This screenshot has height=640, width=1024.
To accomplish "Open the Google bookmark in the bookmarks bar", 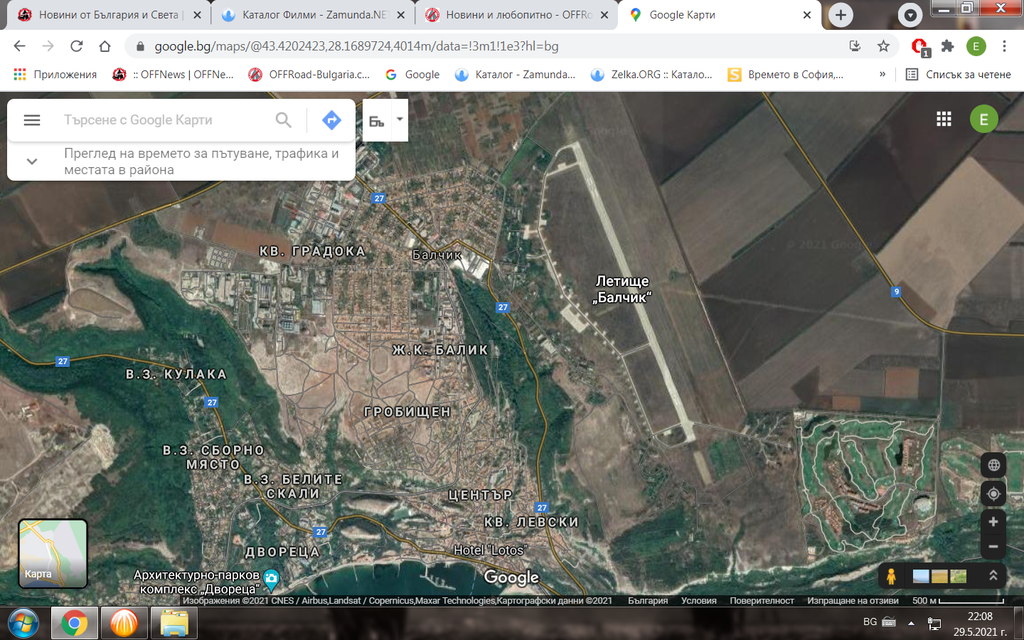I will tap(412, 74).
